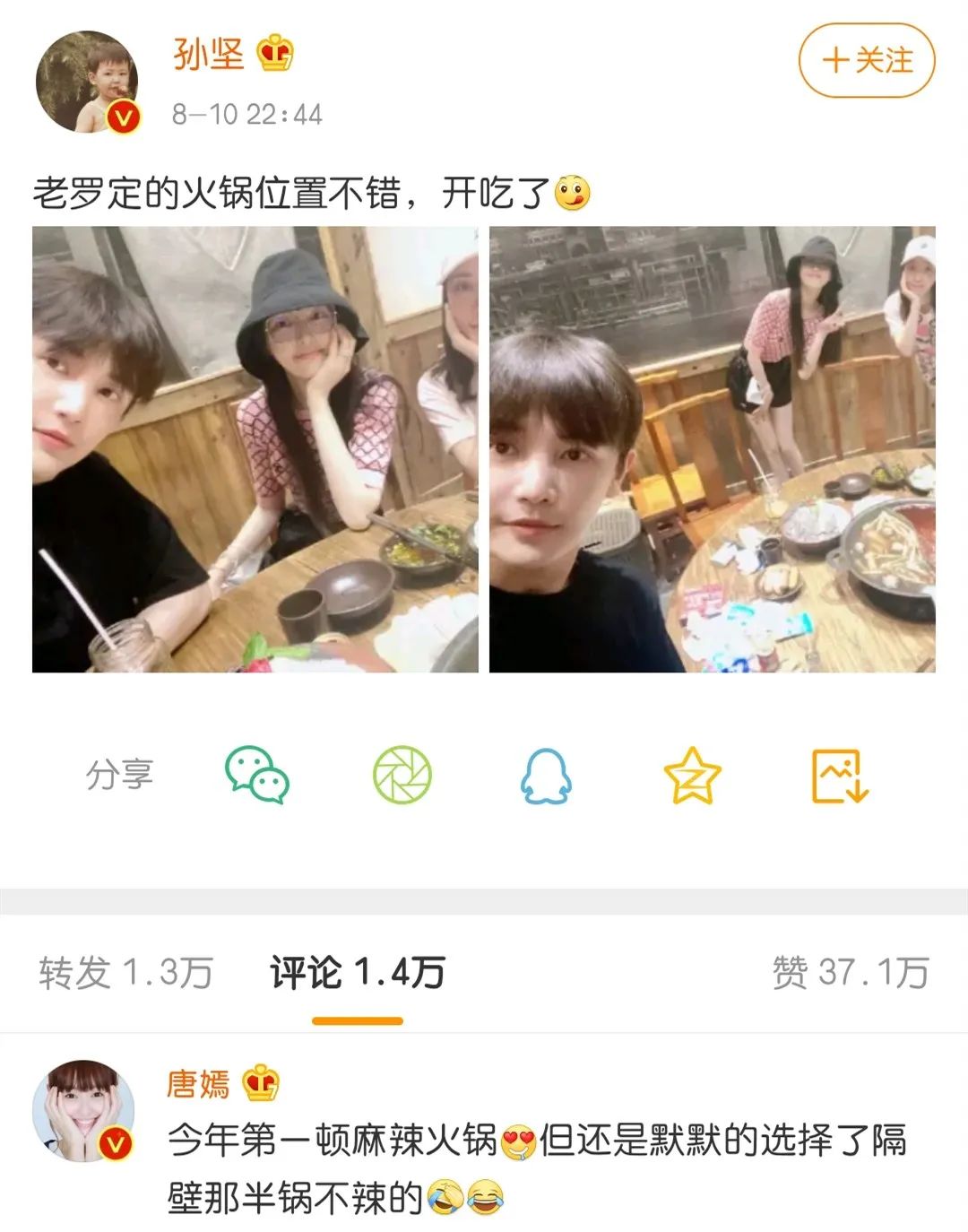
Task: Like the post via 赞 37.1万
Action: point(850,973)
